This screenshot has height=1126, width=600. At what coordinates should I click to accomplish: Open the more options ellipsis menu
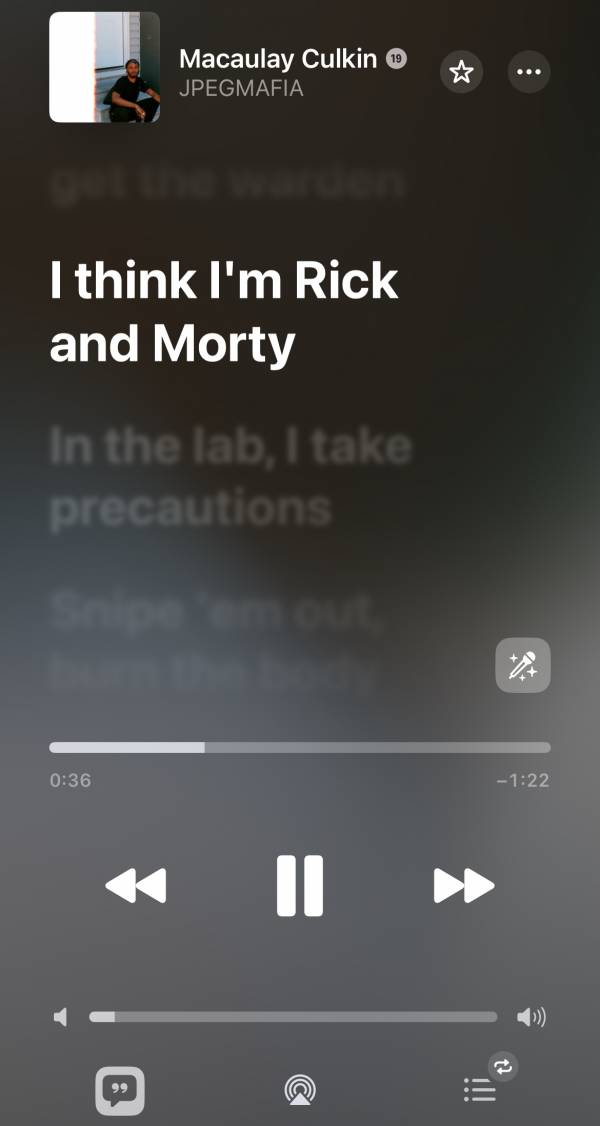coord(528,71)
